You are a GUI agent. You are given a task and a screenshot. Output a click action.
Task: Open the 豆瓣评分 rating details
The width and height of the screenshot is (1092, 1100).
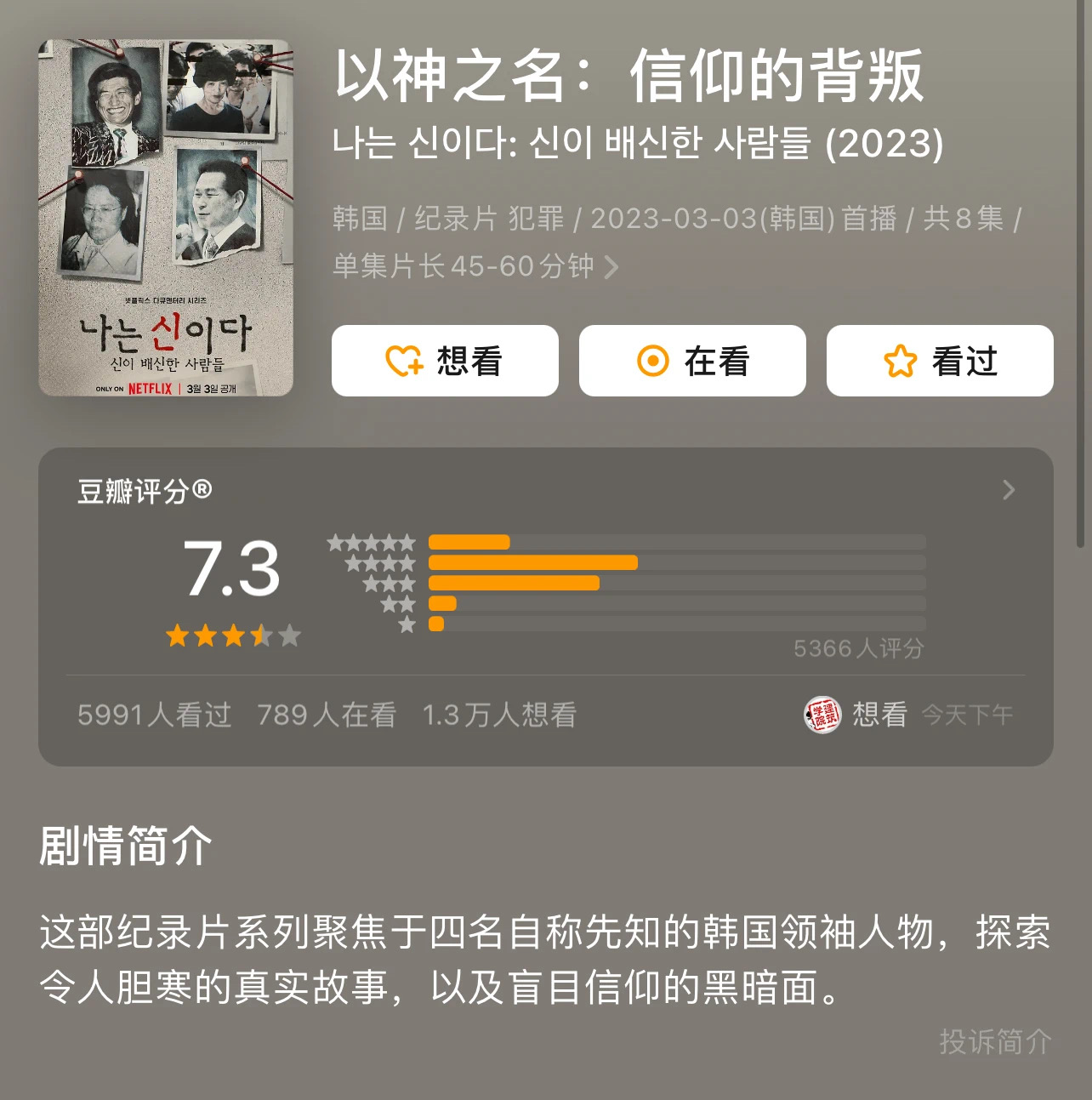point(1009,490)
